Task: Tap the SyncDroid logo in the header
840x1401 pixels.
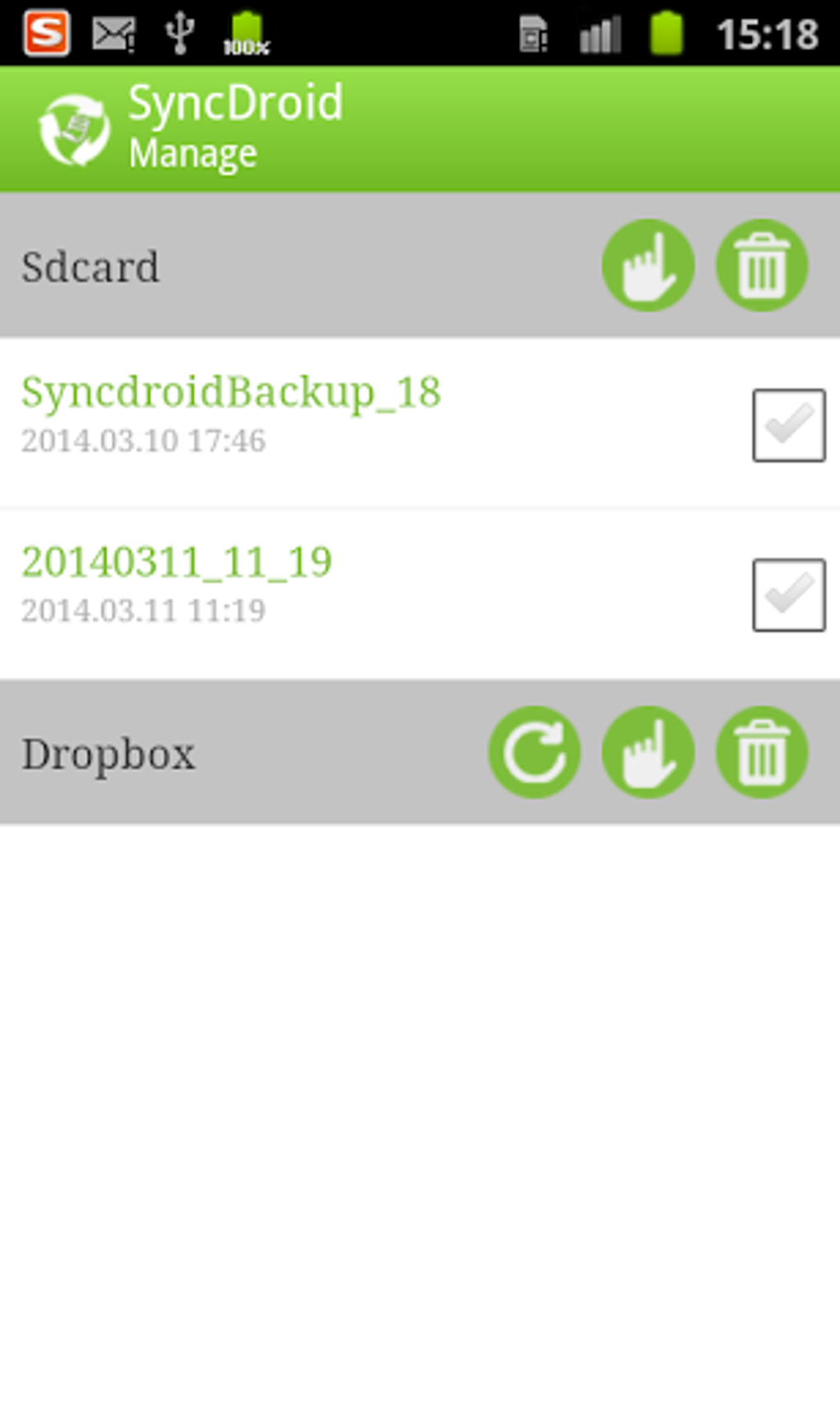Action: [74, 129]
